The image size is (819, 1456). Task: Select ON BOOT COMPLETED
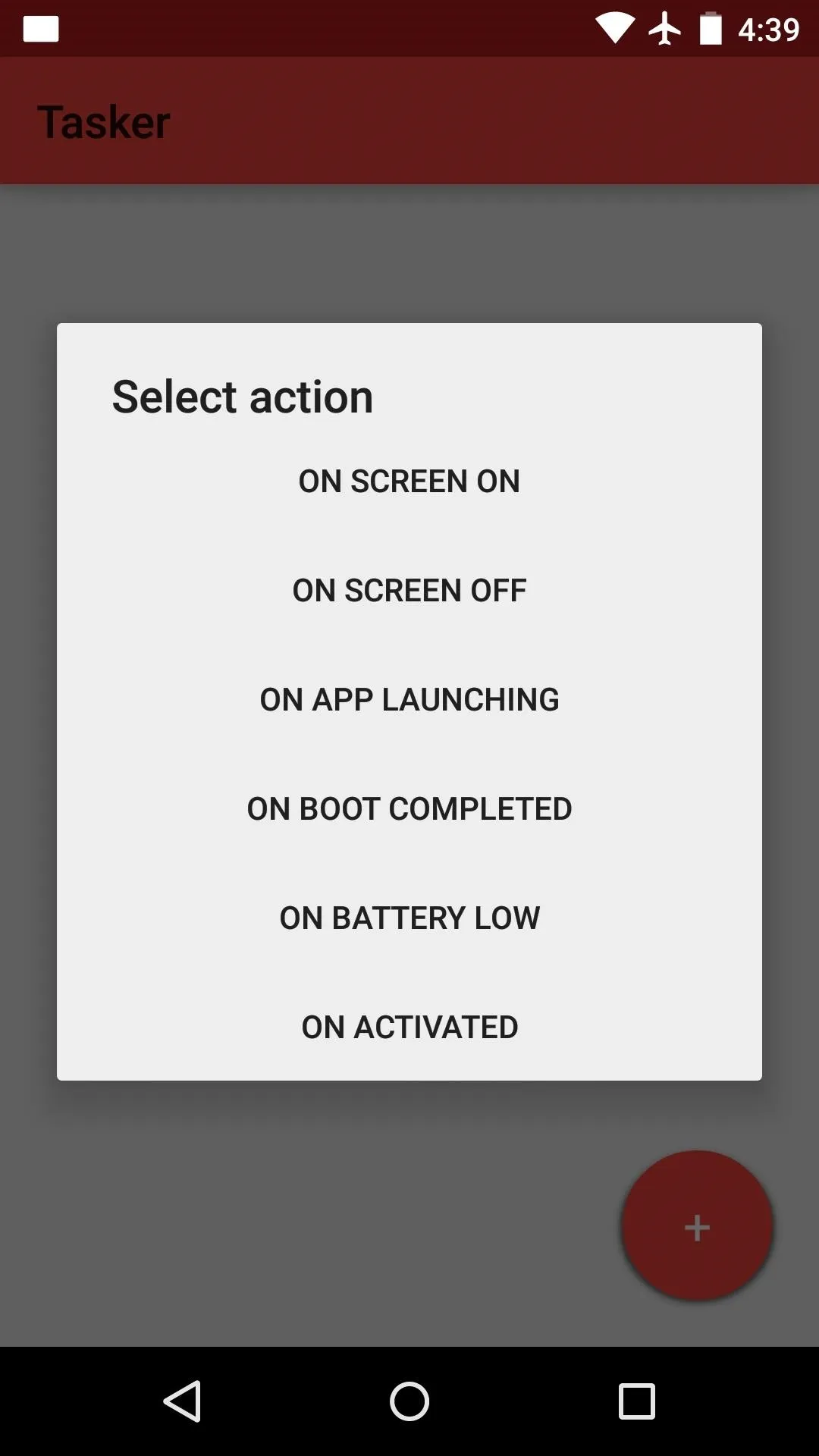click(409, 808)
